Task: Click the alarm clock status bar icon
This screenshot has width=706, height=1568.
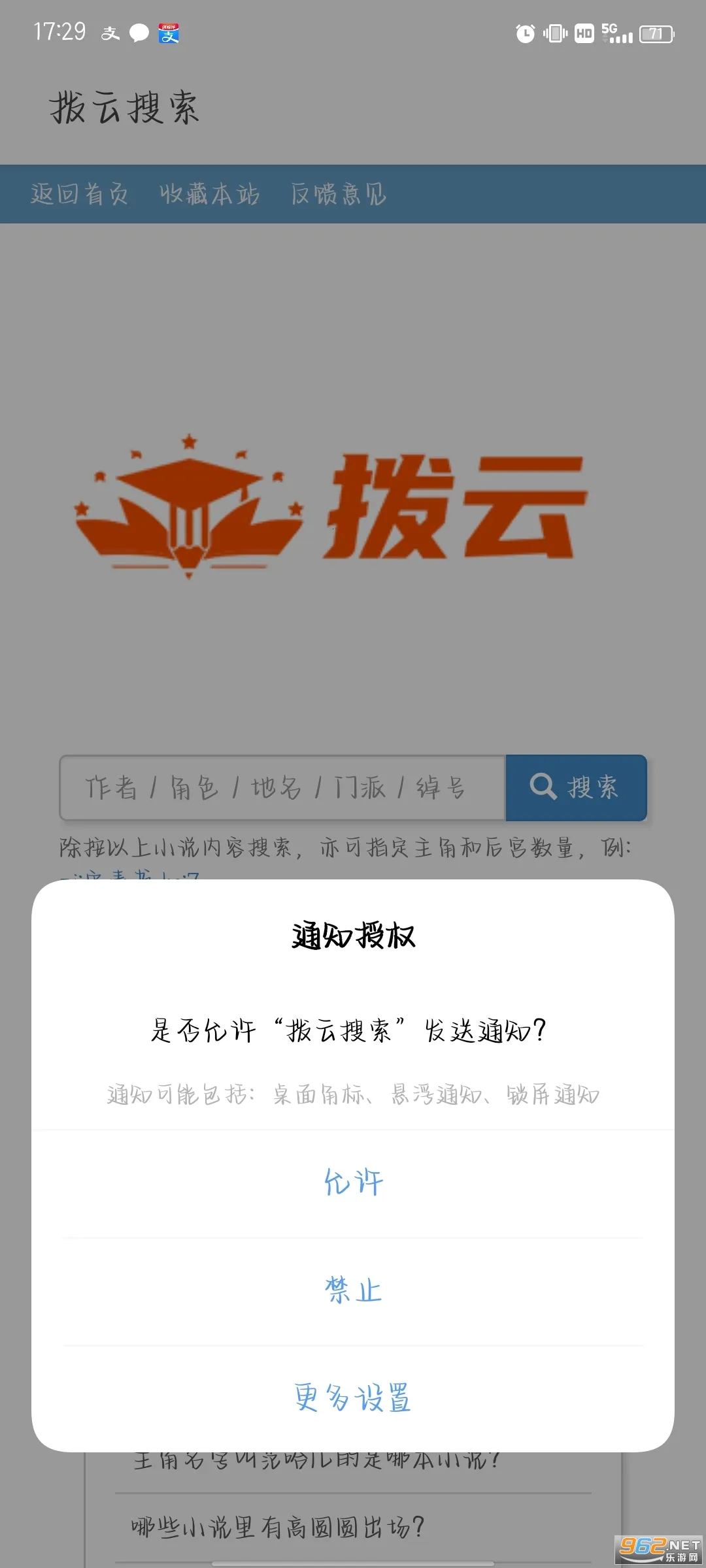Action: pyautogui.click(x=525, y=33)
